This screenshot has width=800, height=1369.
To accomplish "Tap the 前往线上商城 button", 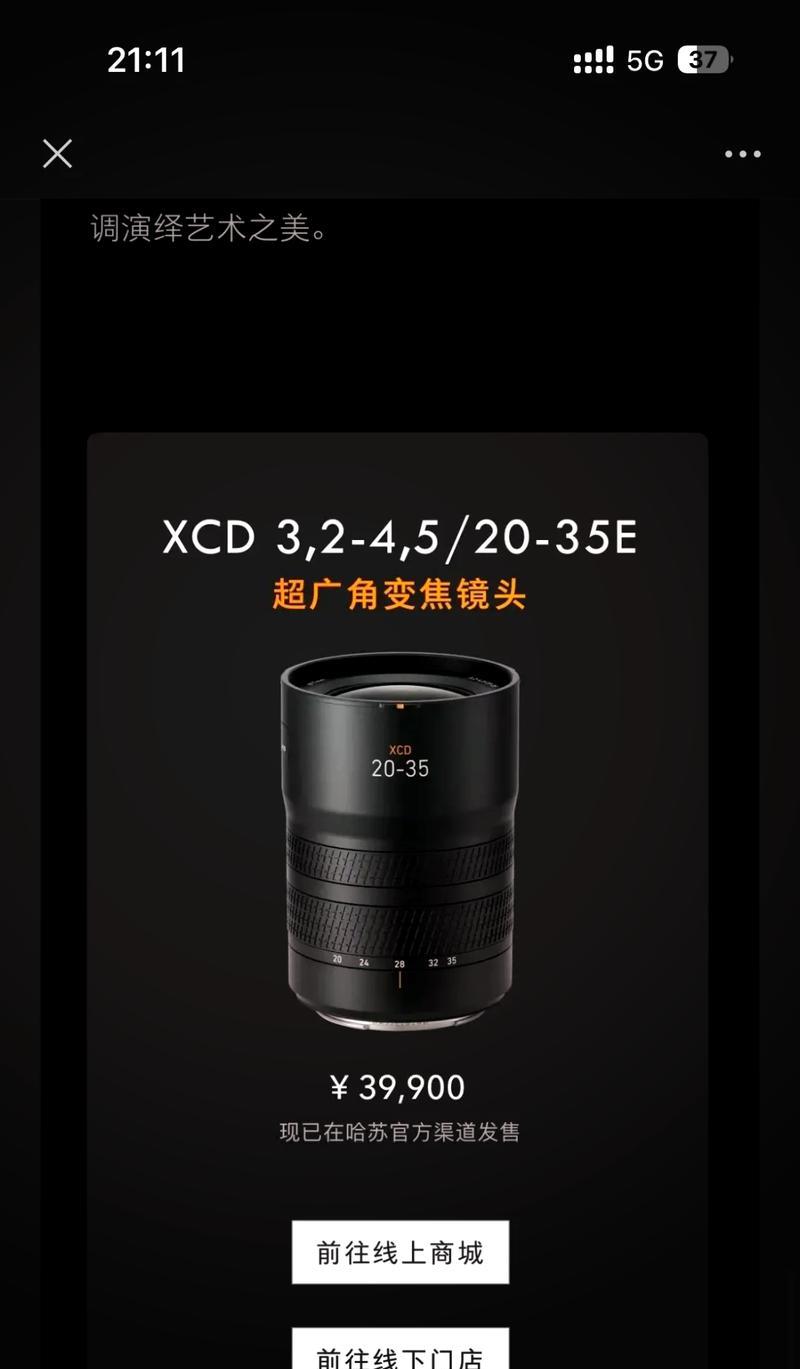I will pyautogui.click(x=400, y=1251).
